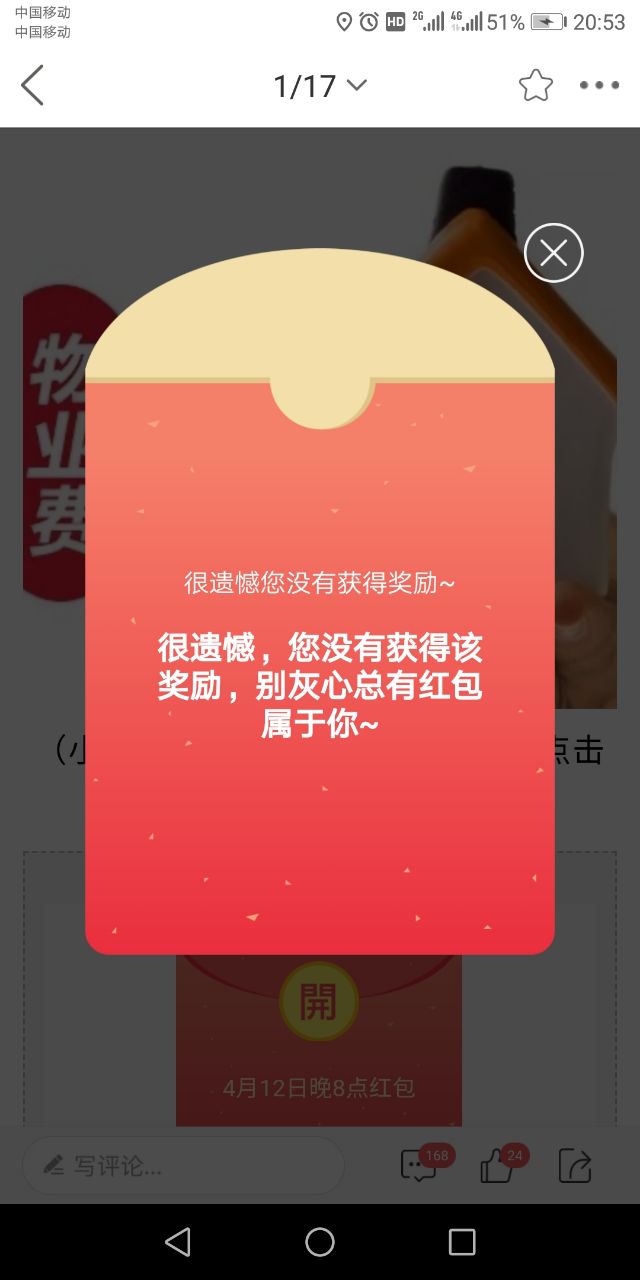
Task: Share this post
Action: tap(575, 1166)
